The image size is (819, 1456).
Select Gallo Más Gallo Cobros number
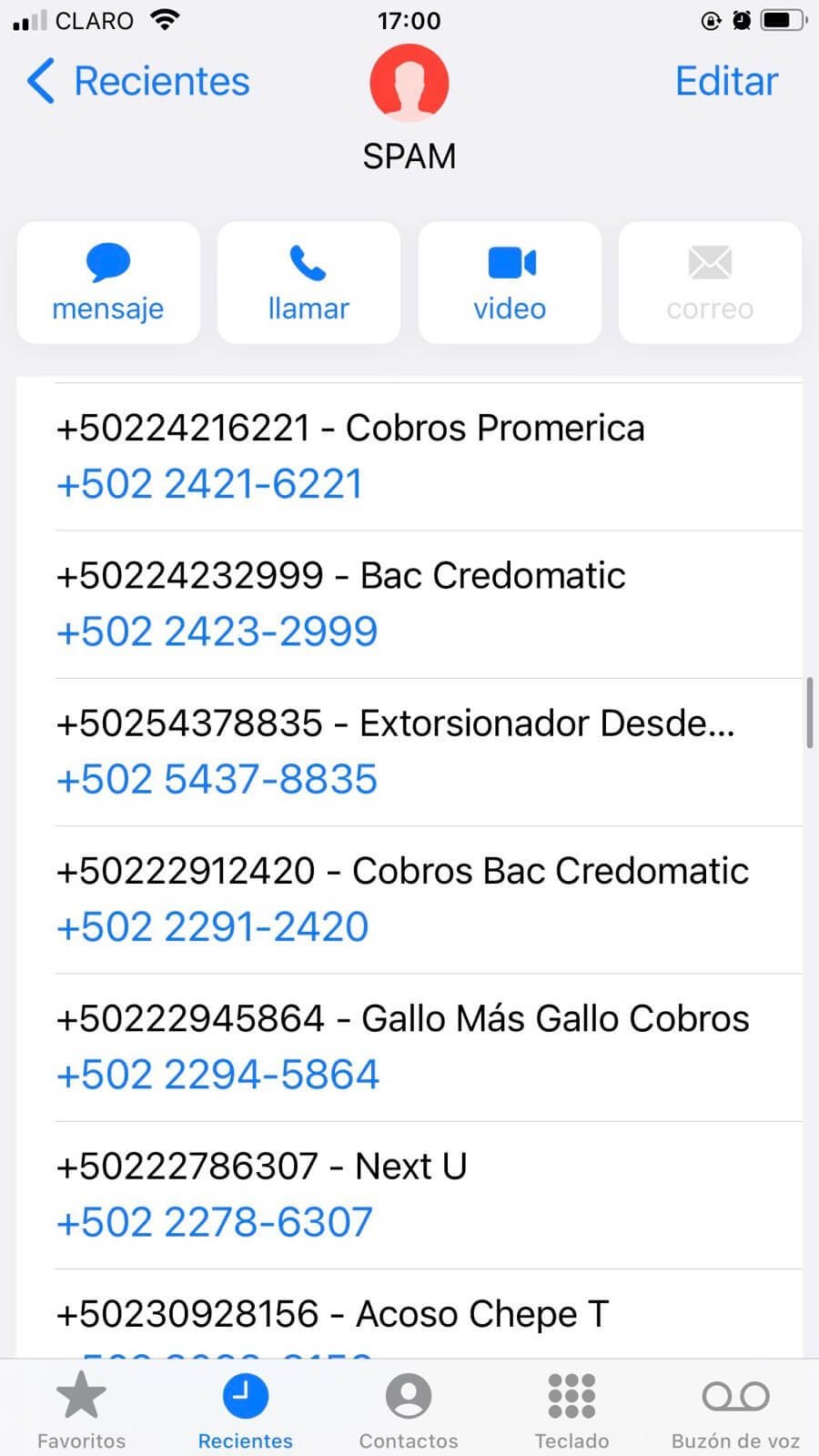(x=217, y=1075)
